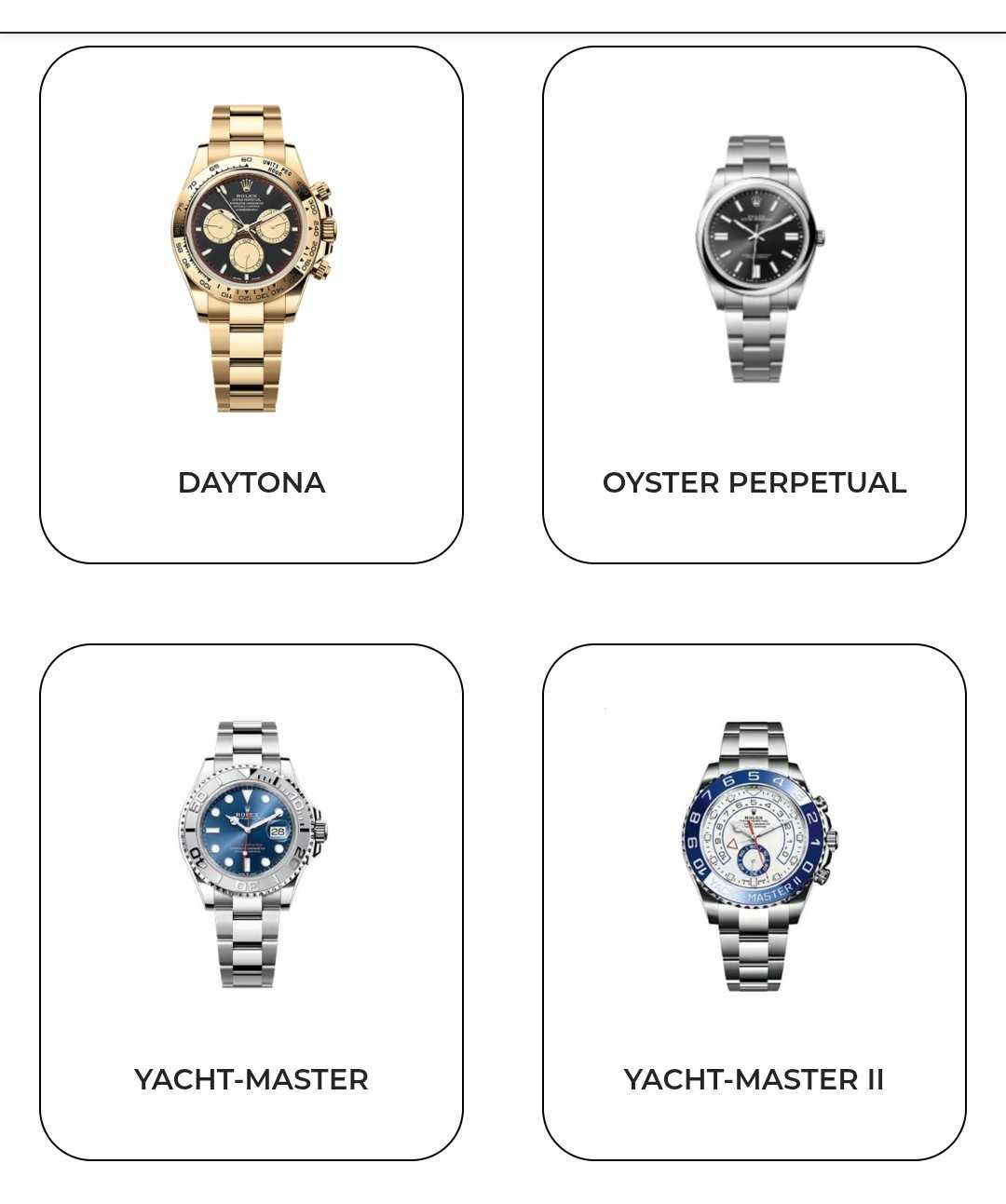This screenshot has height=1204, width=1006.
Task: Open the Daytona watch card
Action: click(x=251, y=304)
